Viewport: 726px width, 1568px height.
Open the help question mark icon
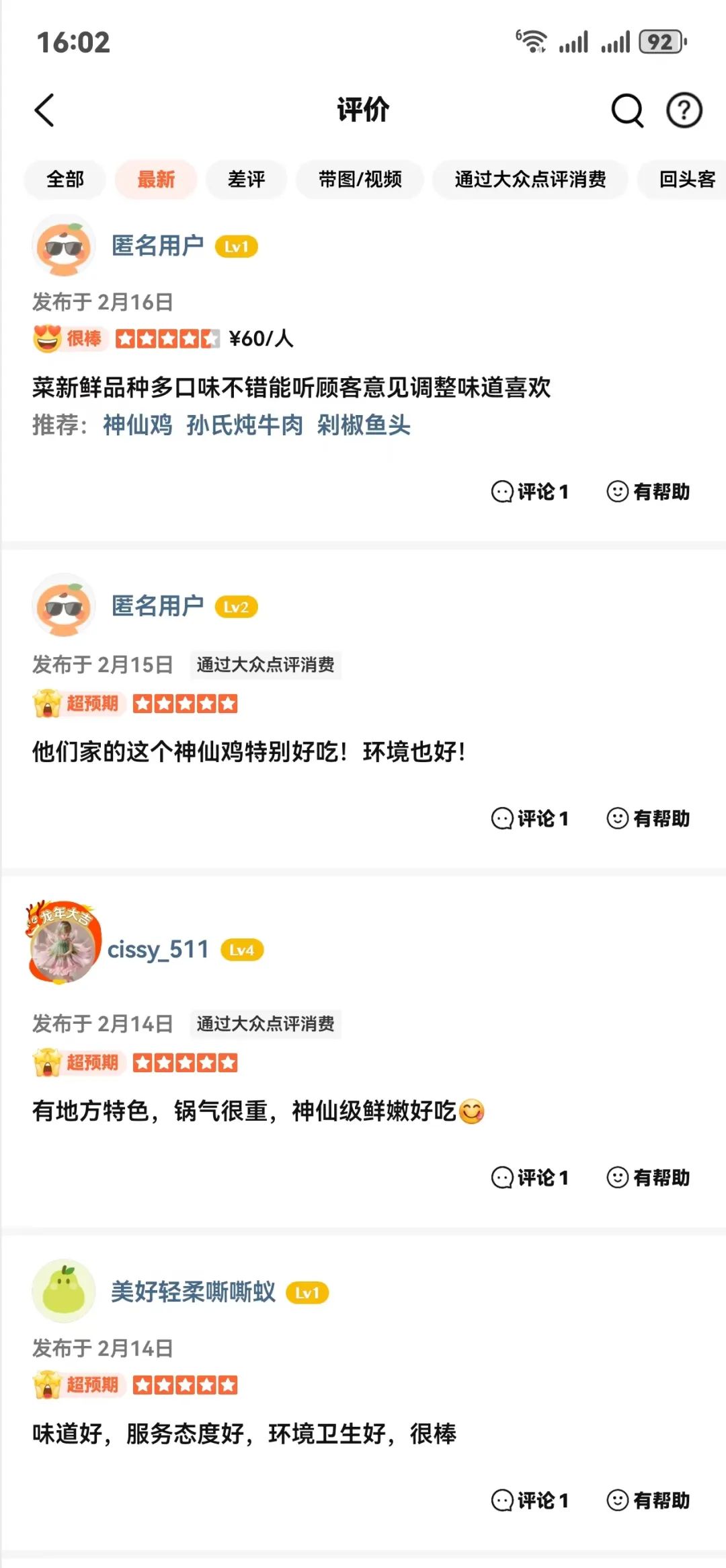684,110
